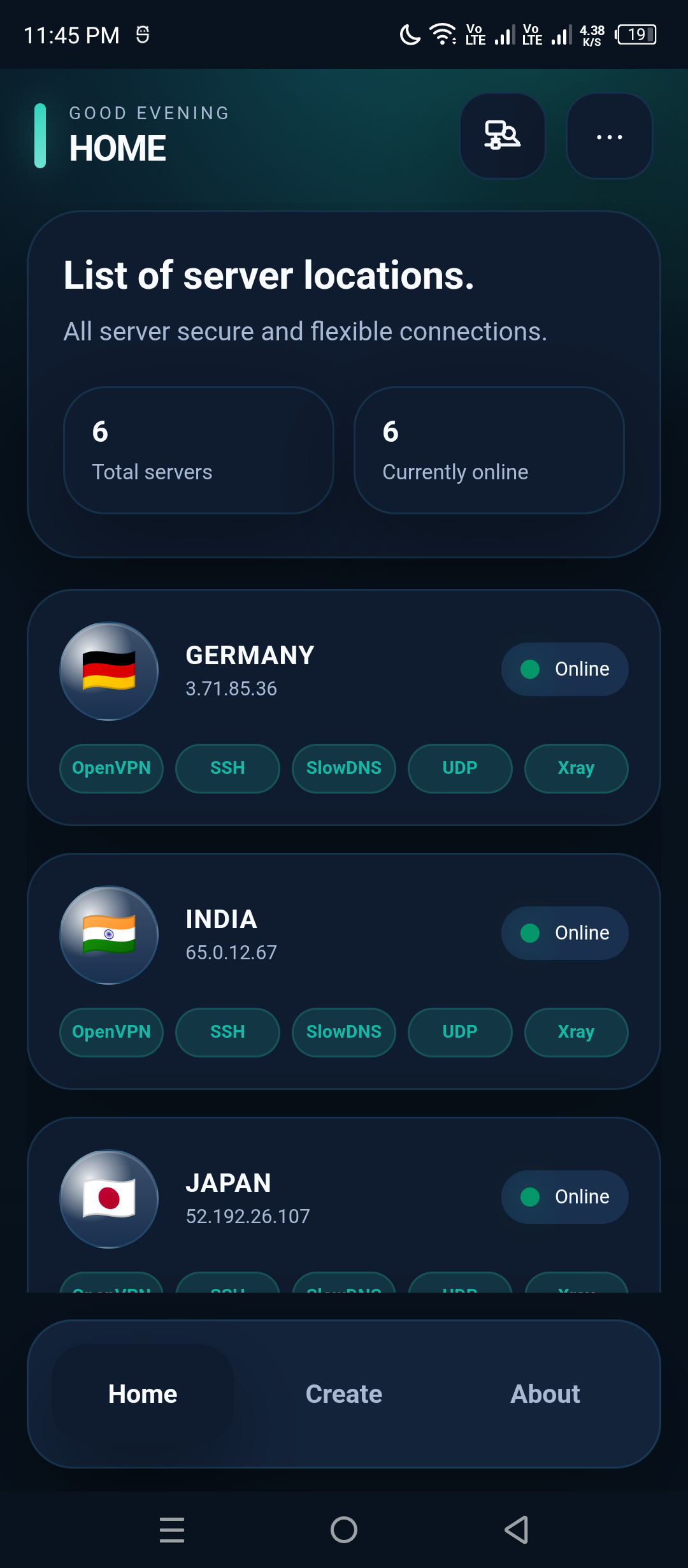Tap the India flag icon
Image resolution: width=688 pixels, height=1568 pixels.
point(108,934)
